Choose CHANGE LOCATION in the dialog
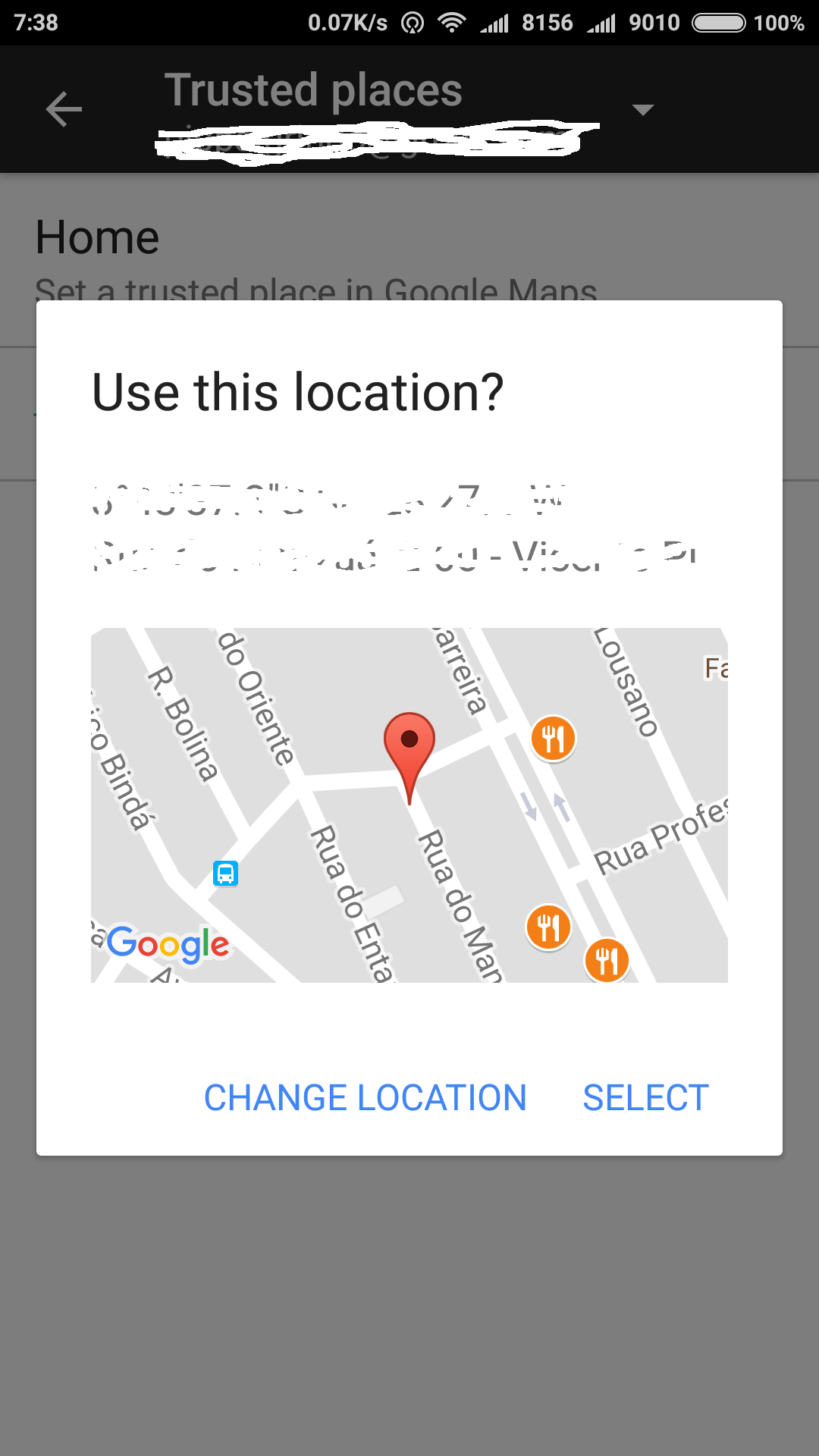 [x=365, y=1097]
